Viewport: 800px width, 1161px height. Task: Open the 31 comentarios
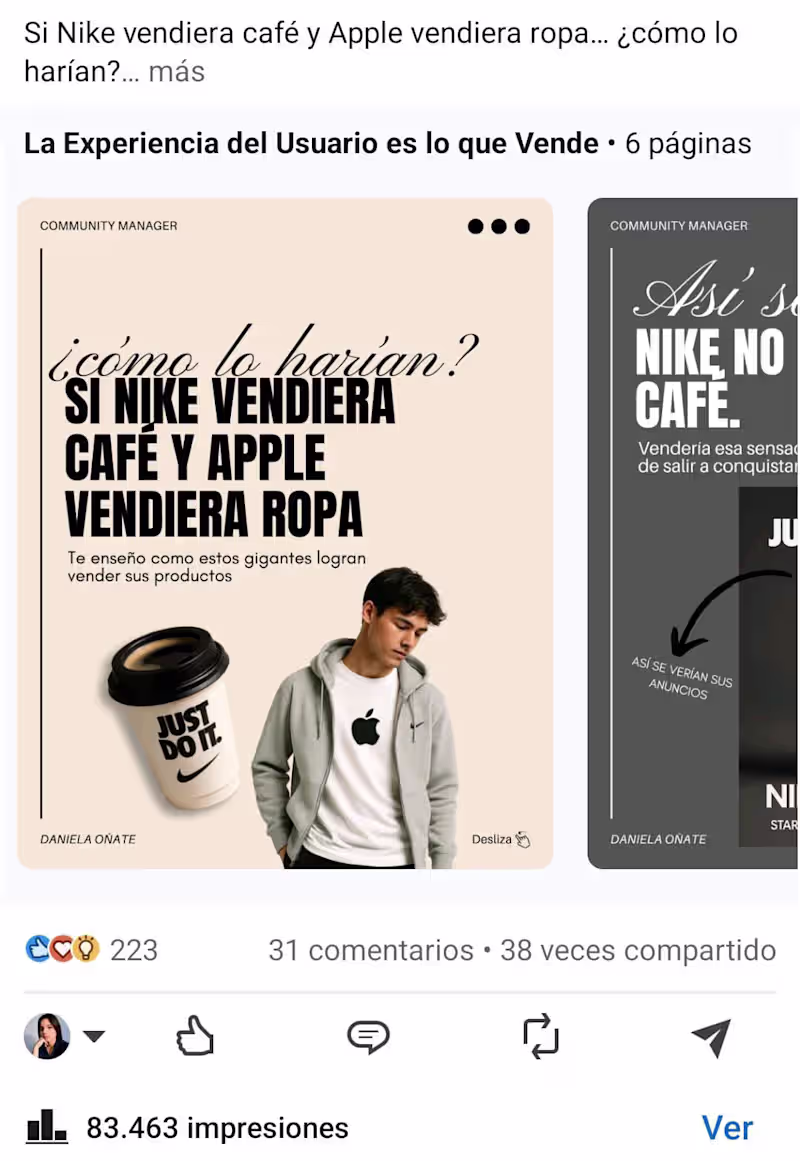tap(370, 949)
